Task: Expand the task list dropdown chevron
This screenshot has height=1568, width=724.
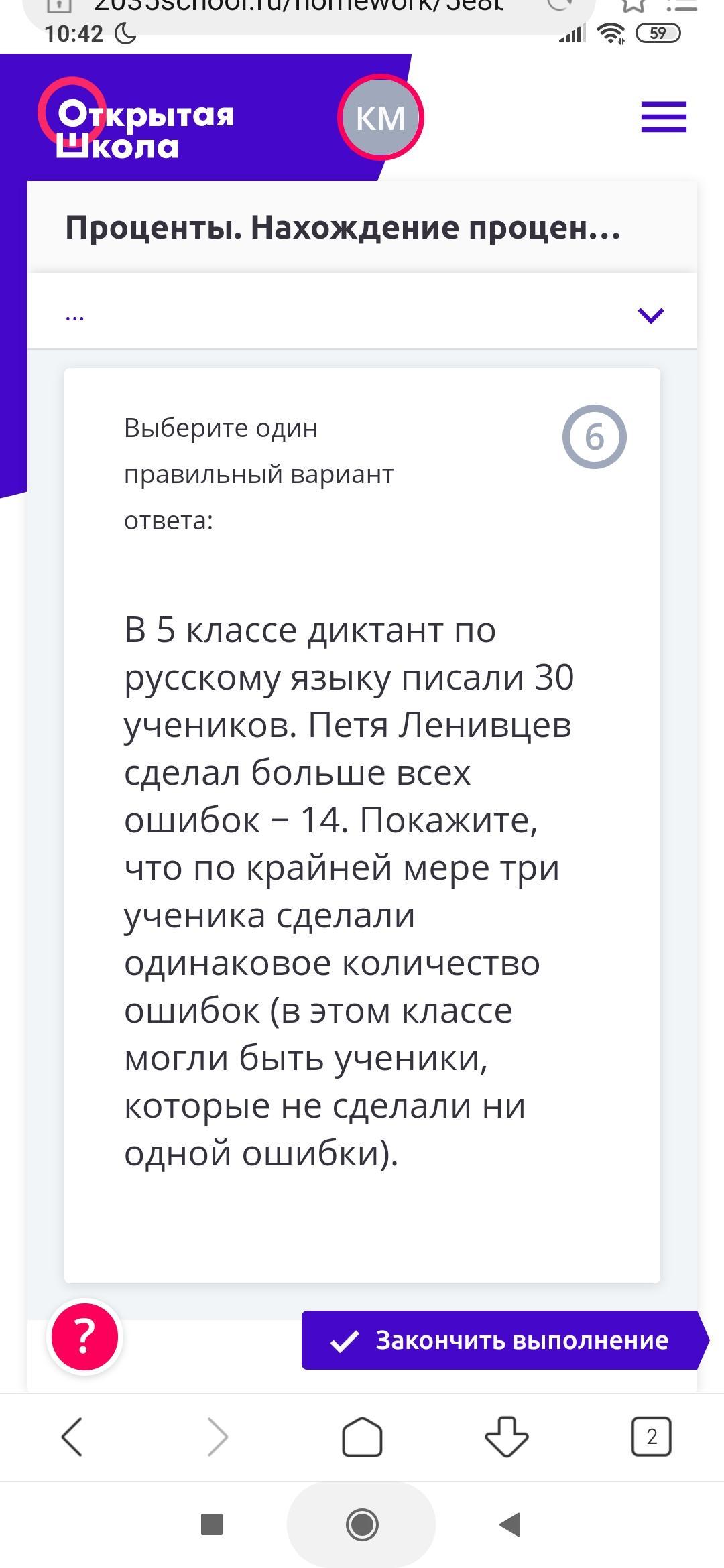Action: click(x=650, y=314)
